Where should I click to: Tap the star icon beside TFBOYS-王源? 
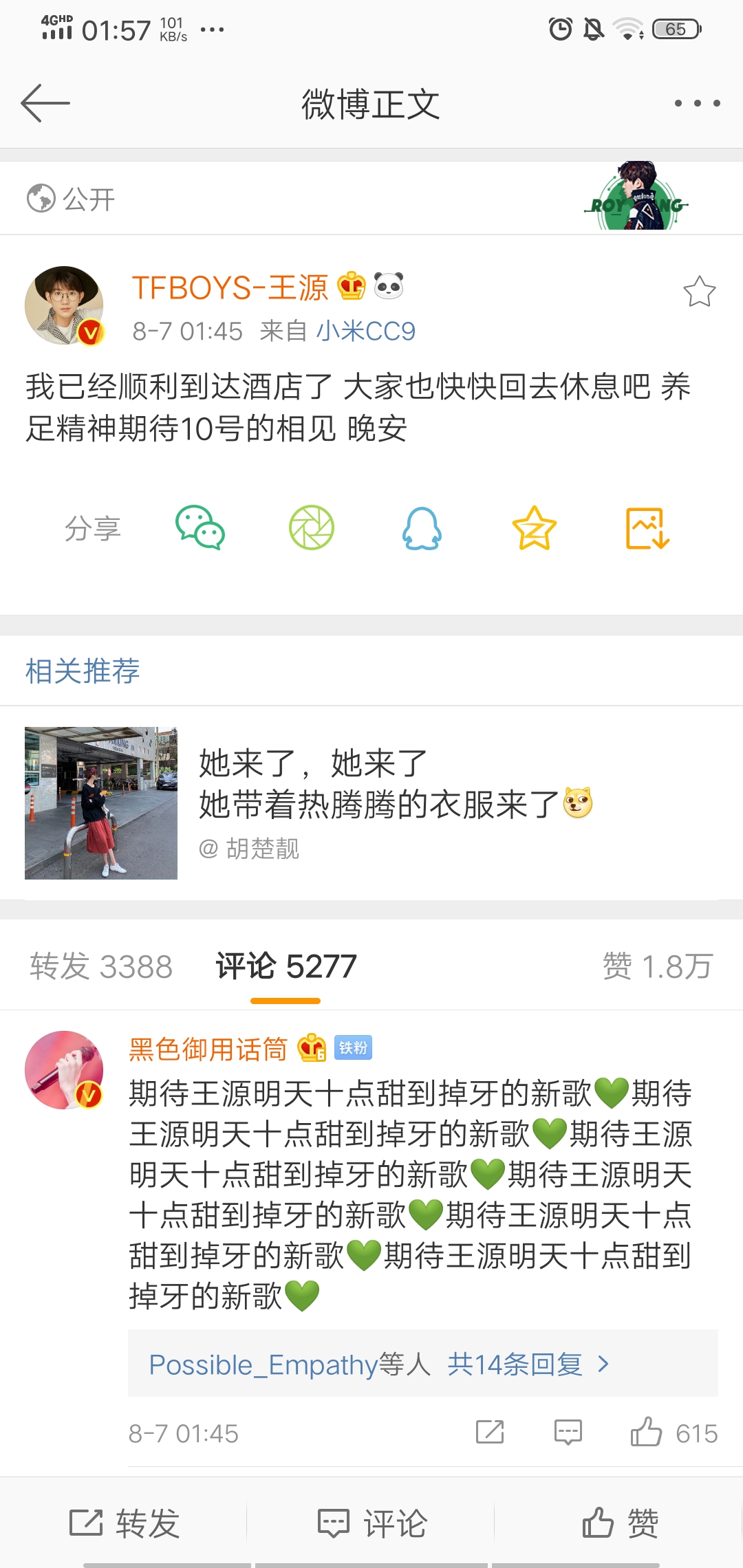[x=699, y=292]
